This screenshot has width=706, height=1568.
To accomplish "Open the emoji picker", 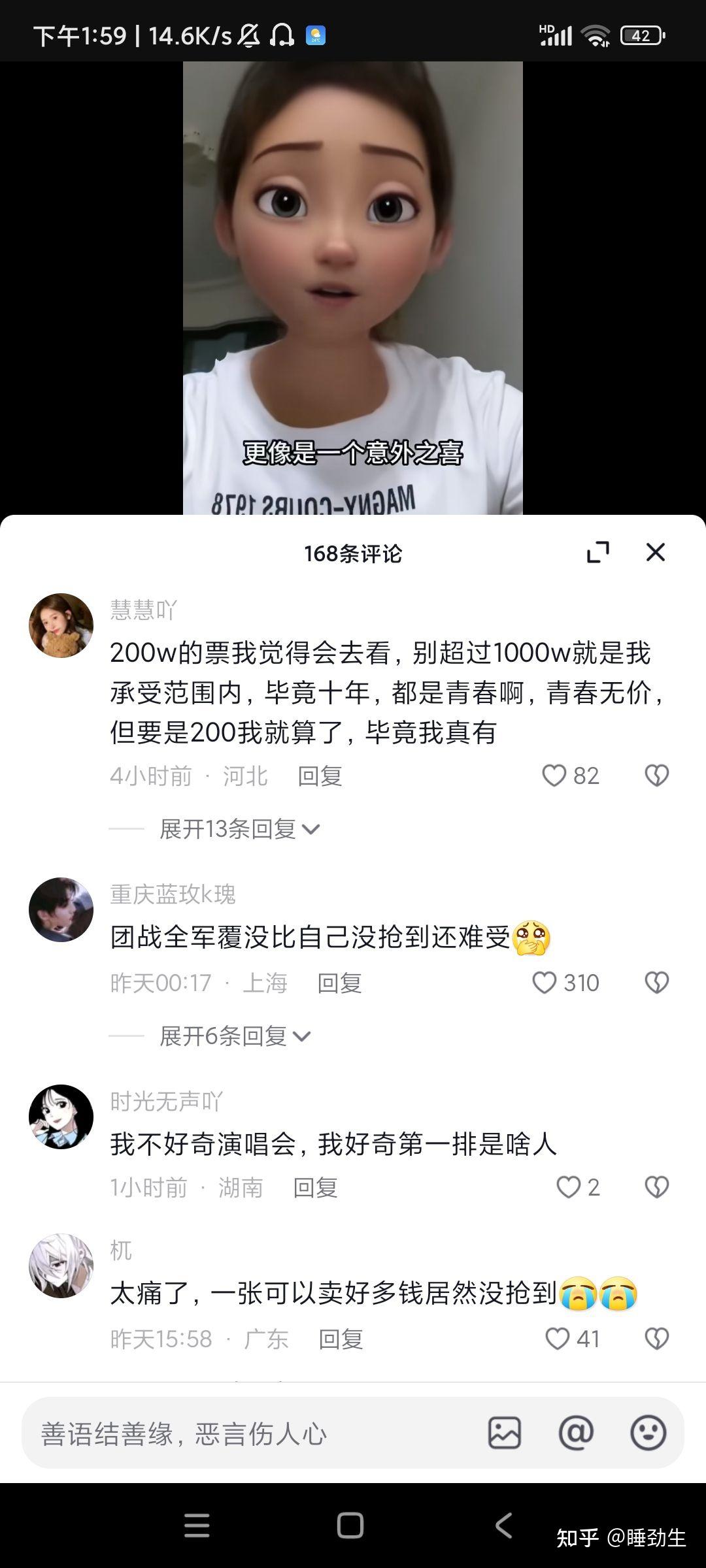I will pyautogui.click(x=648, y=1433).
